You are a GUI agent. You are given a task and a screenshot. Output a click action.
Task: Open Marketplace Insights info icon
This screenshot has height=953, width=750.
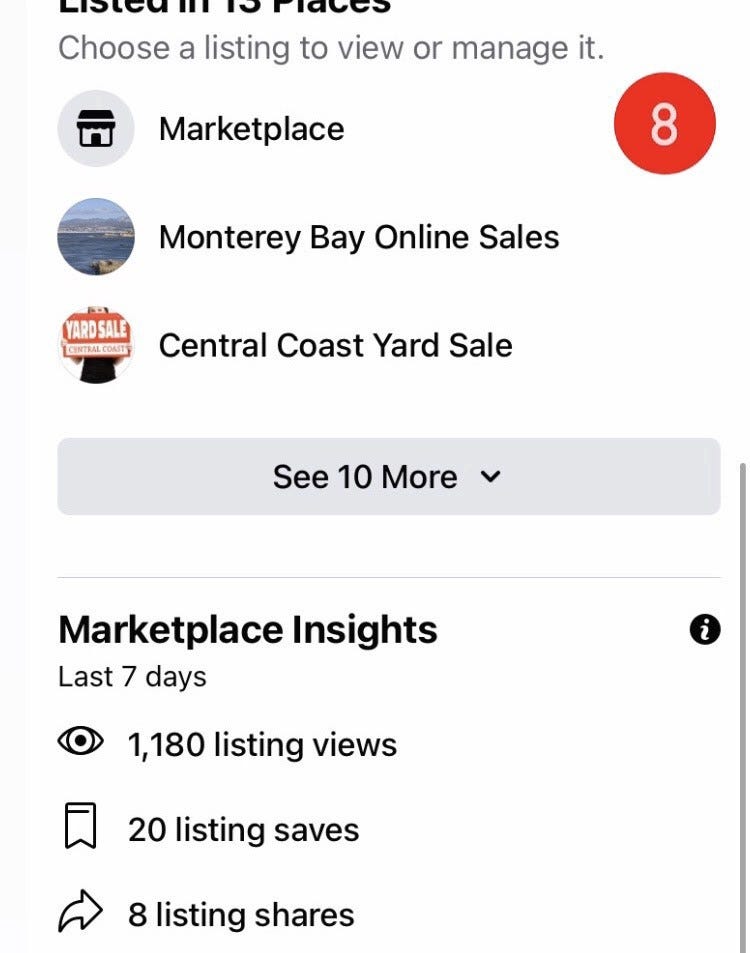tap(705, 629)
